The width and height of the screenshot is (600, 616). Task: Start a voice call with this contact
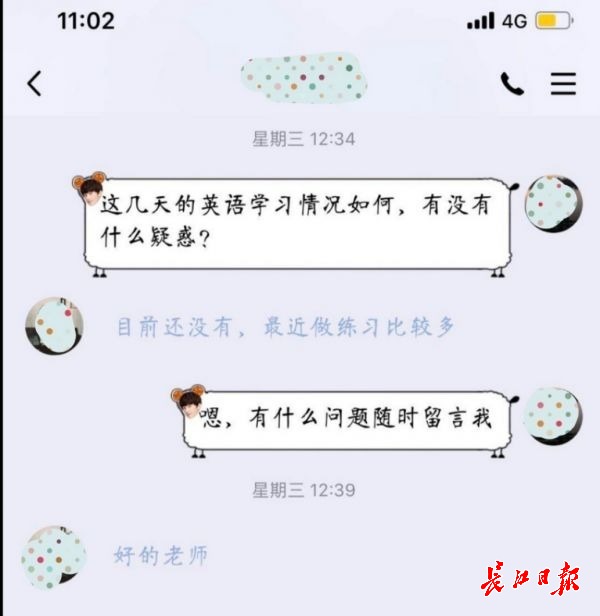click(512, 84)
